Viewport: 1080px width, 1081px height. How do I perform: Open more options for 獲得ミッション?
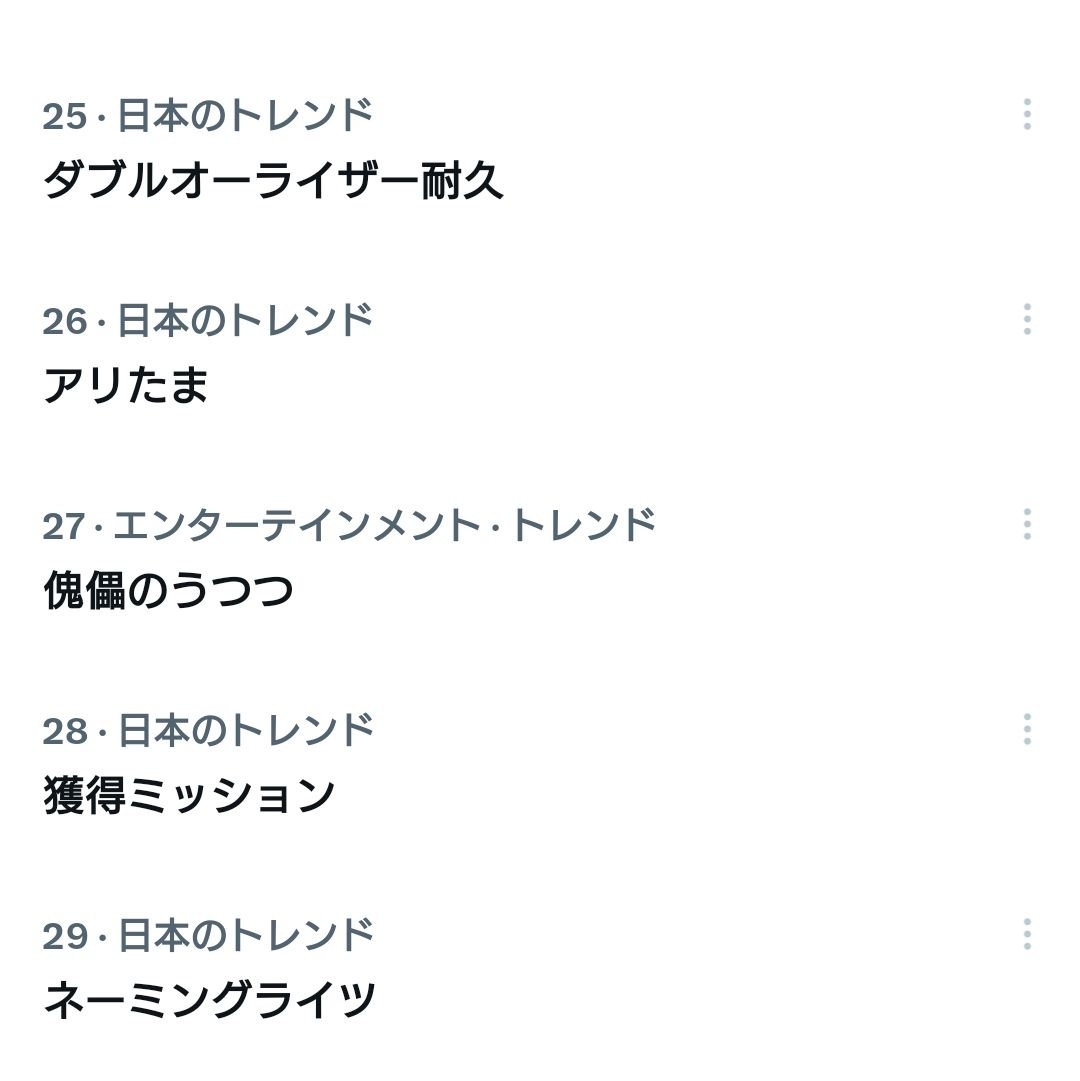(1027, 729)
